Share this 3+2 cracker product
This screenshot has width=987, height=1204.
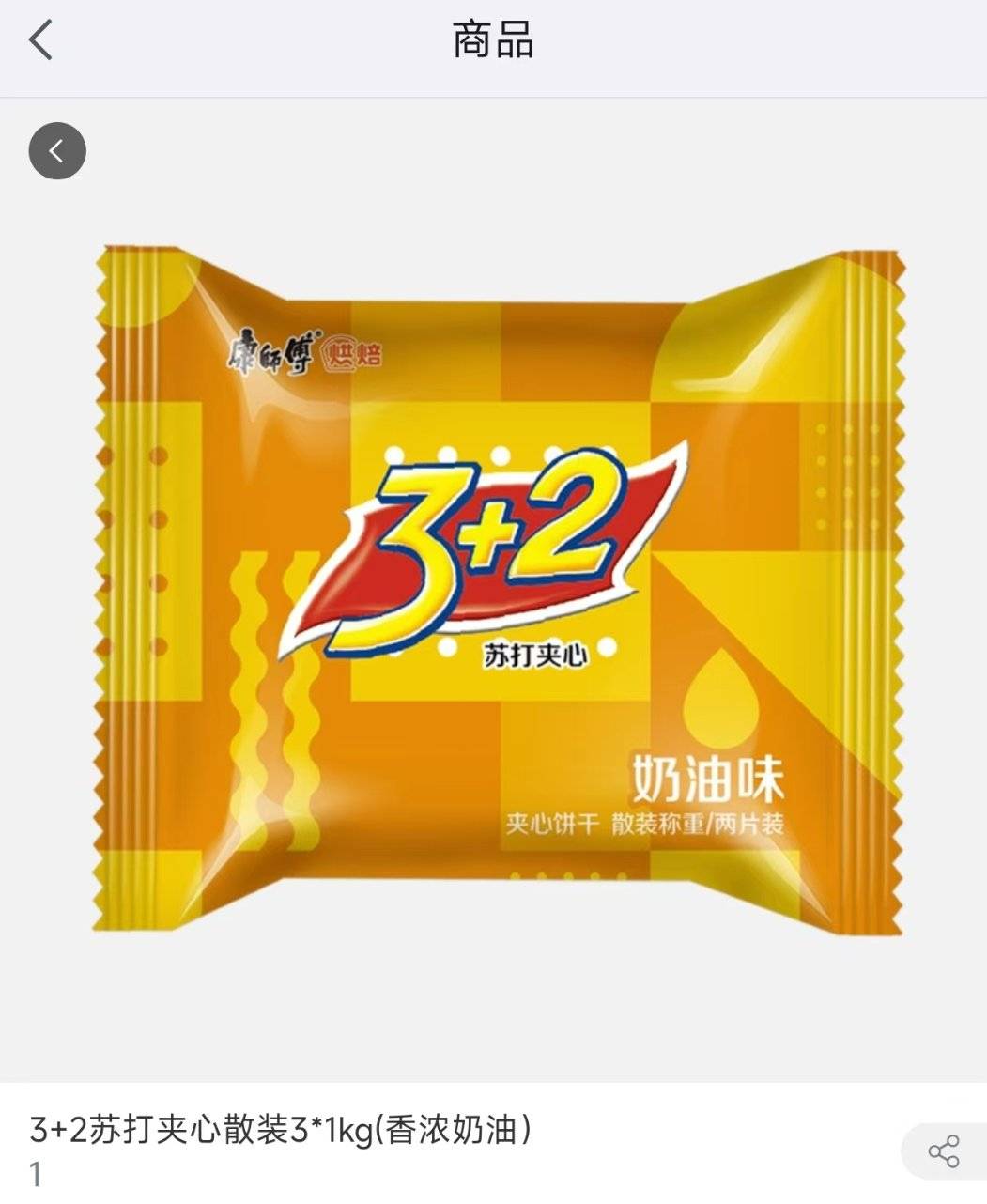coord(943,1150)
